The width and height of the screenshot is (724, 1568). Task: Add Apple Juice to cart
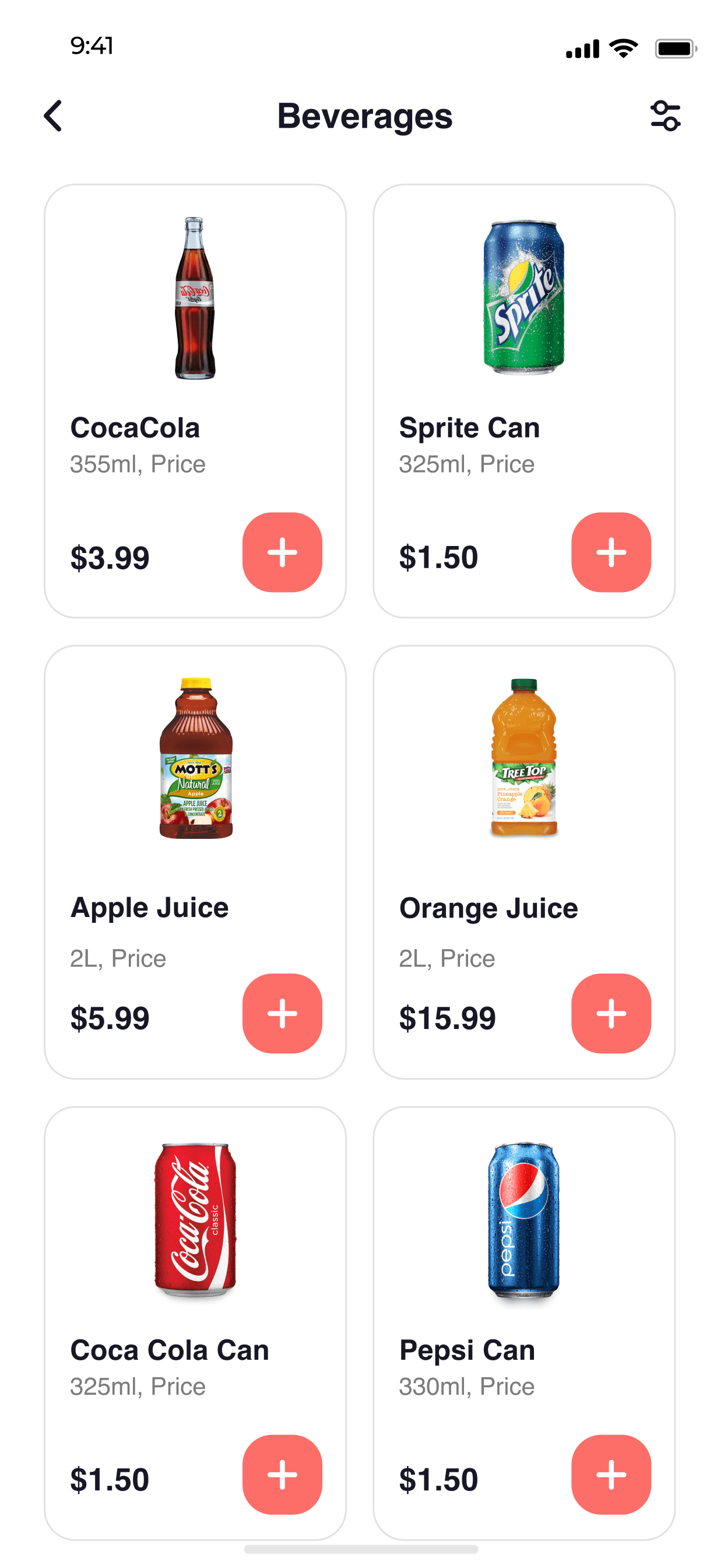click(282, 1013)
